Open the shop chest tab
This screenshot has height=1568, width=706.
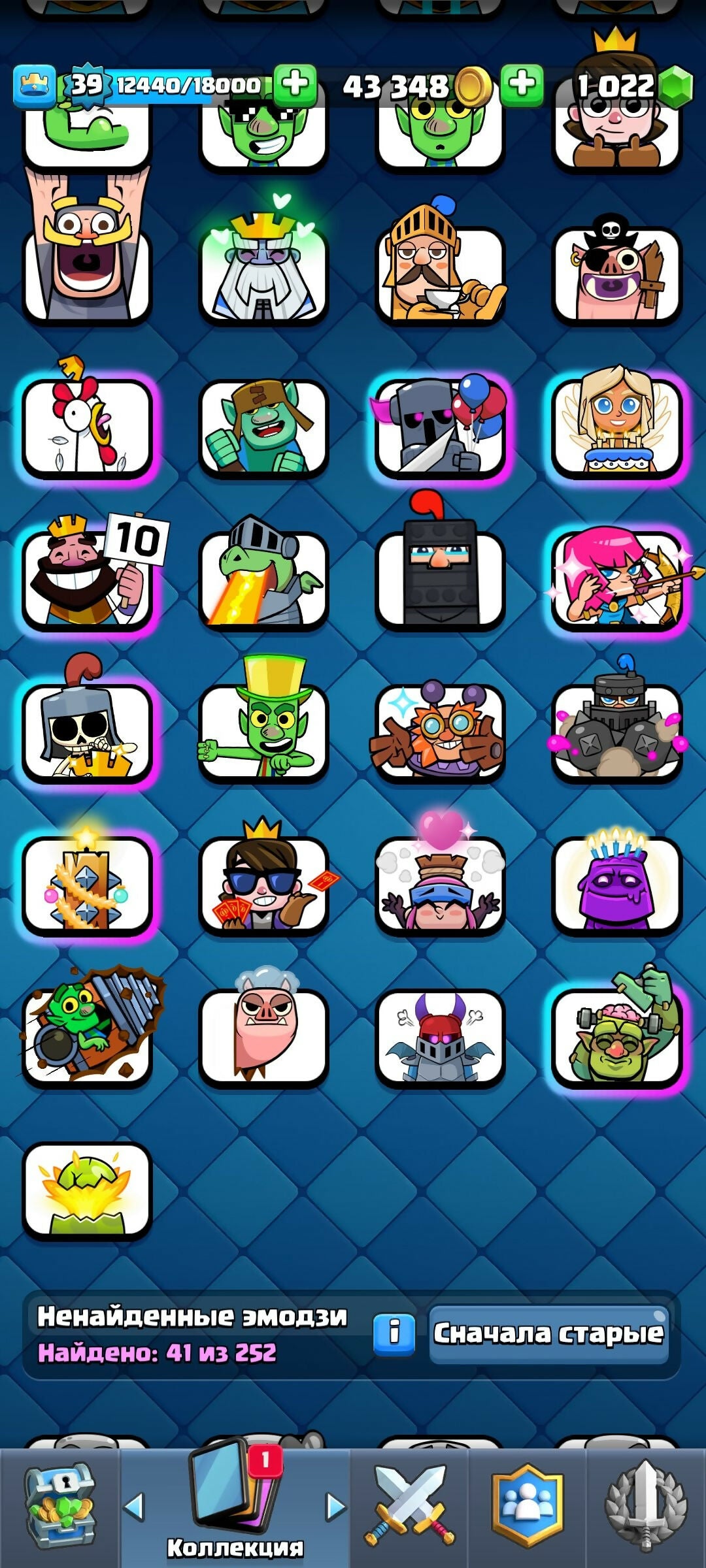(x=59, y=1506)
